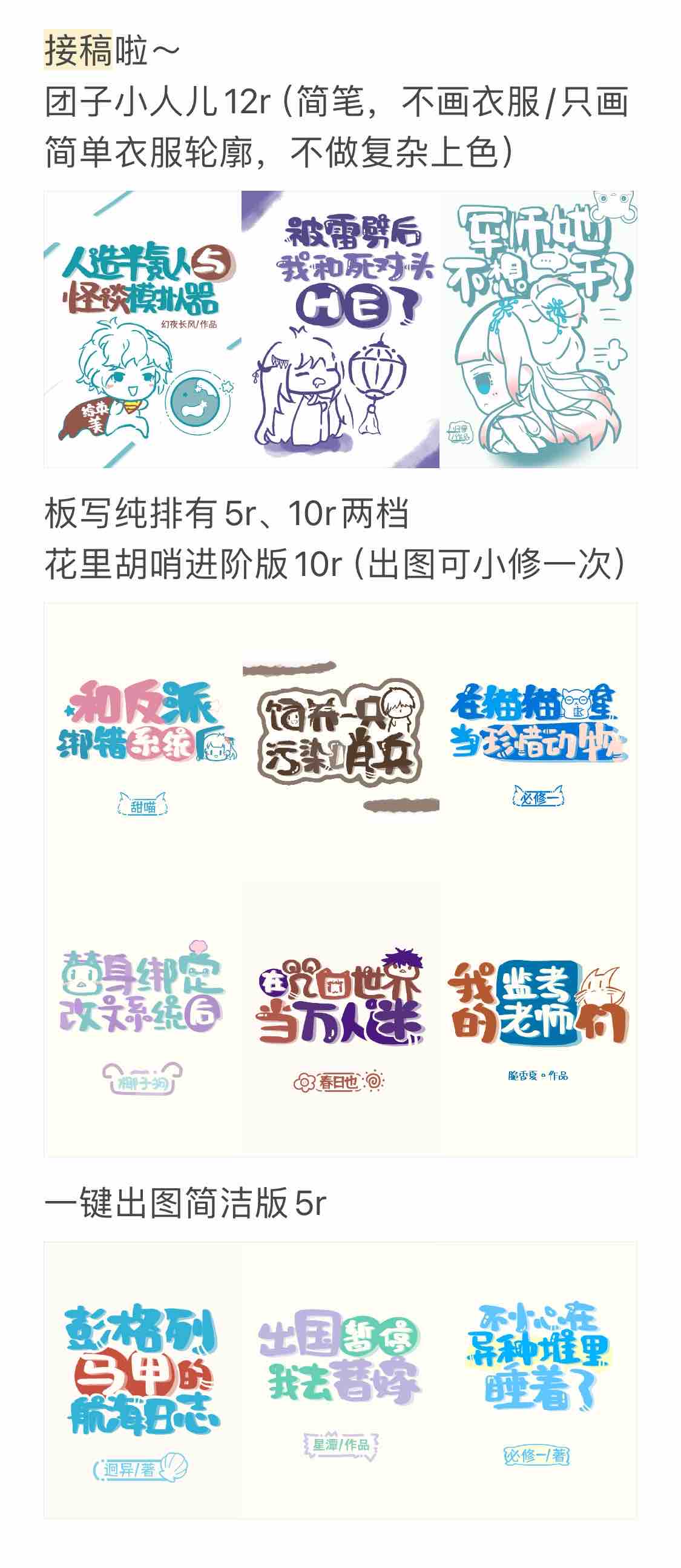Open the 彭格列马甲的航海日志 image
681x1568 pixels.
[x=142, y=1379]
